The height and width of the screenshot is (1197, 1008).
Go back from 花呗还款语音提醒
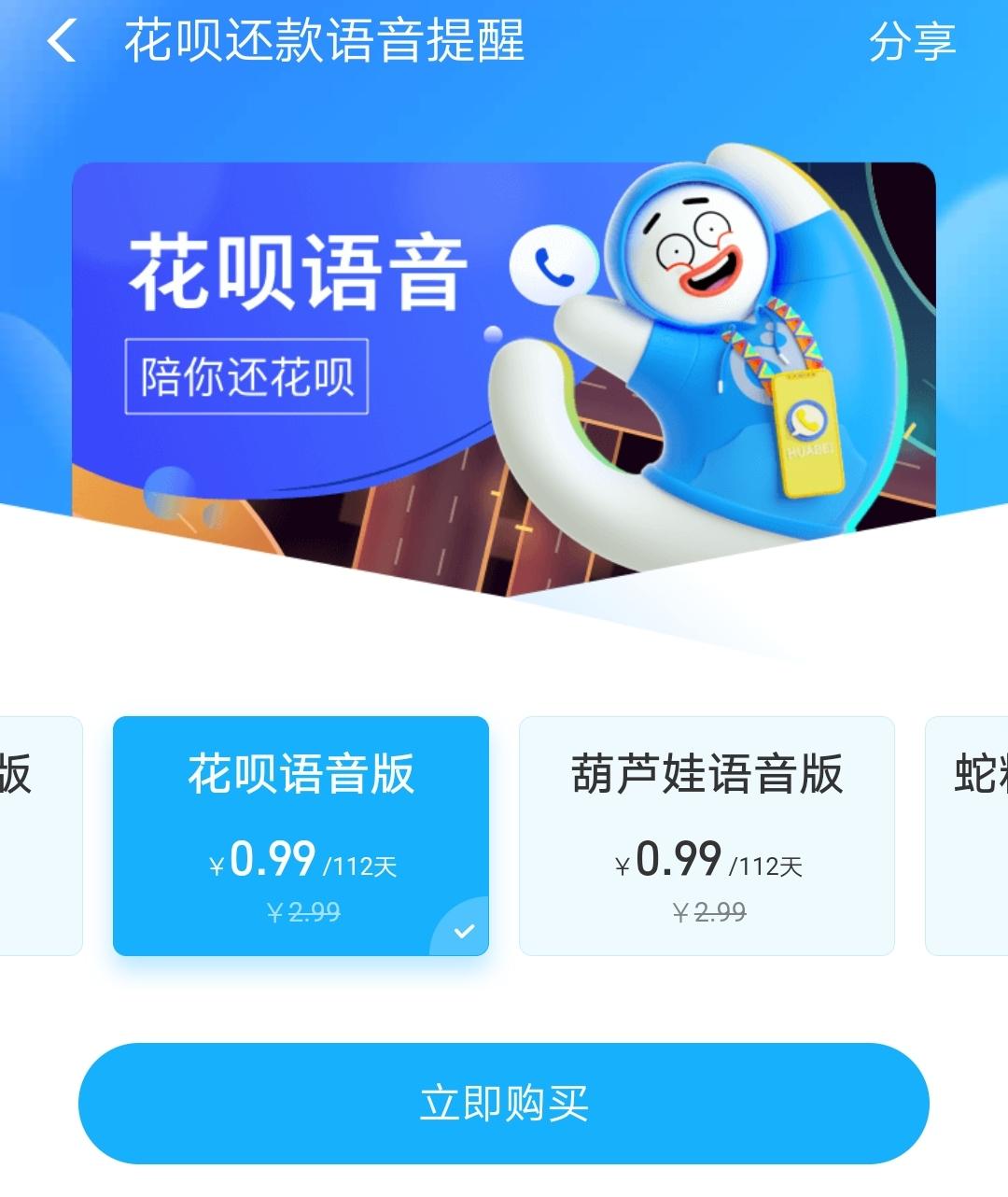click(x=62, y=42)
